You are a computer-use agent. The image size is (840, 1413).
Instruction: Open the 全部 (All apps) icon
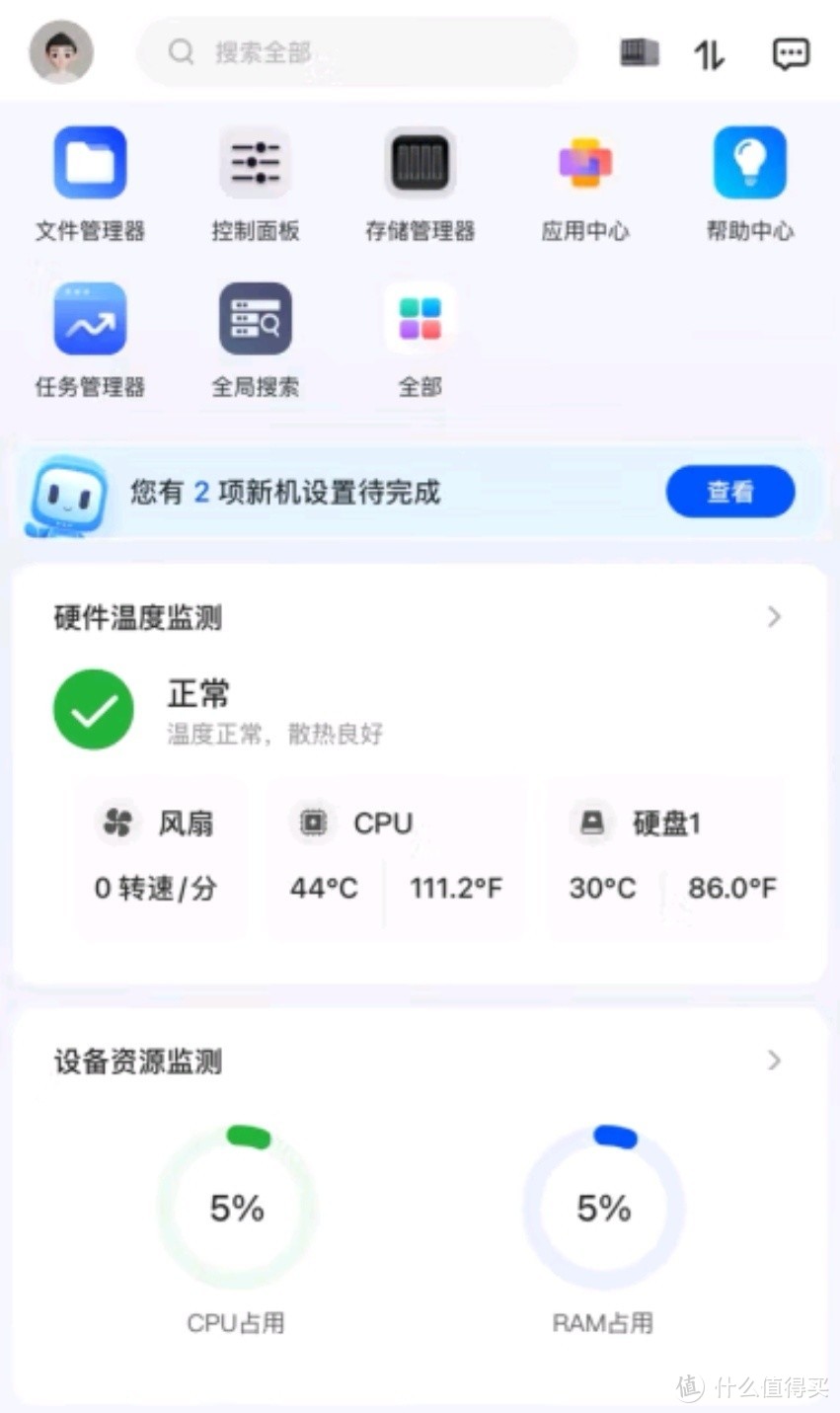tap(419, 318)
